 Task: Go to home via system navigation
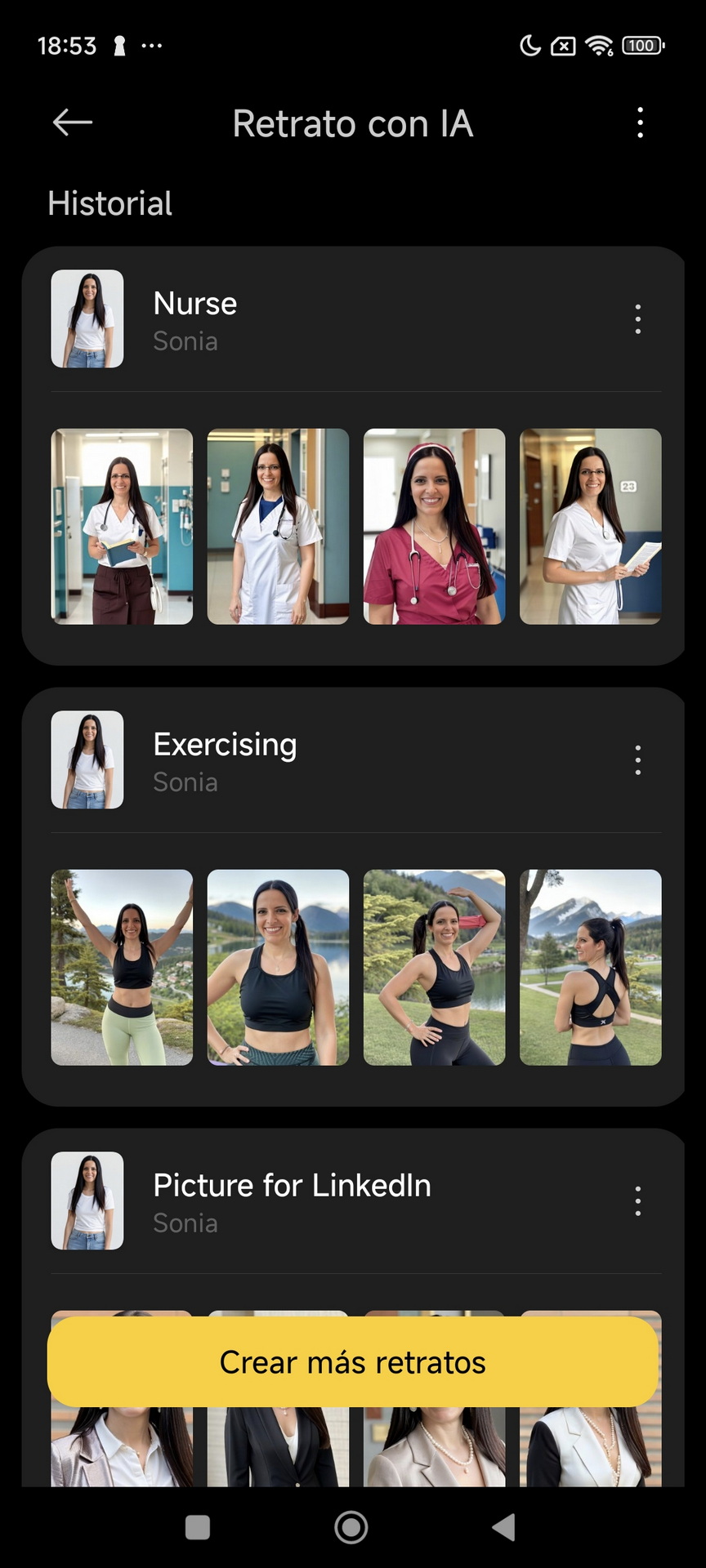351,1527
